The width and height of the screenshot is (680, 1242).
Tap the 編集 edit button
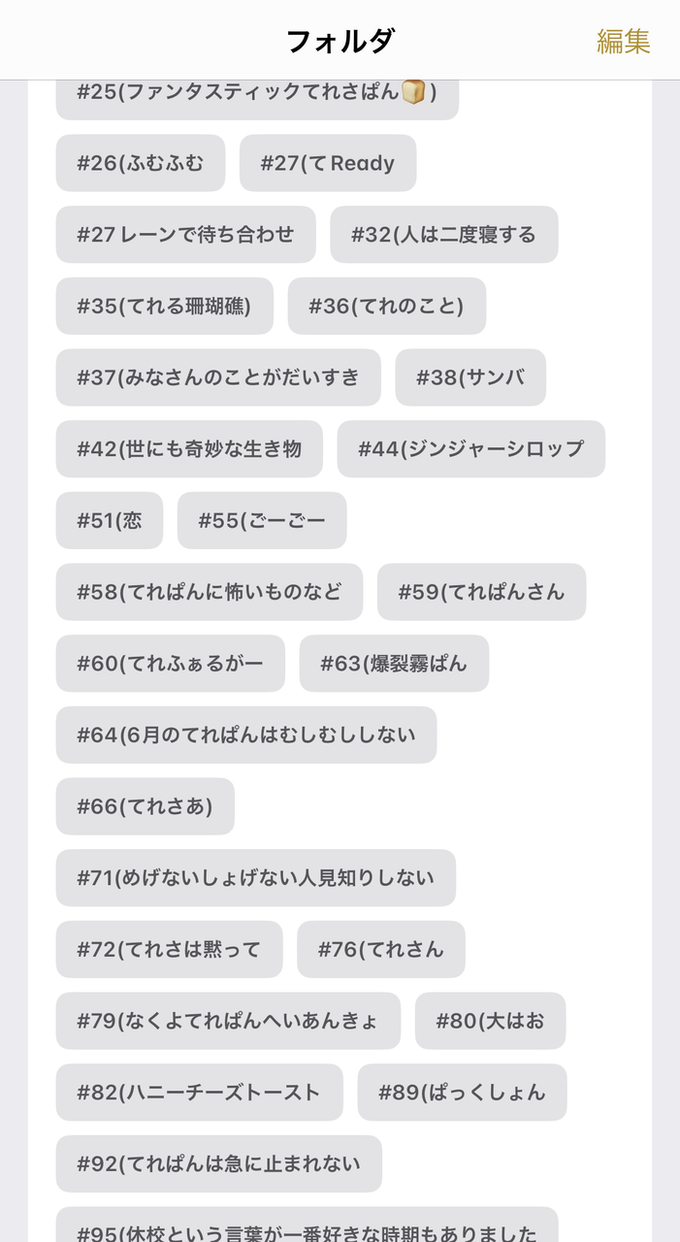coord(623,41)
